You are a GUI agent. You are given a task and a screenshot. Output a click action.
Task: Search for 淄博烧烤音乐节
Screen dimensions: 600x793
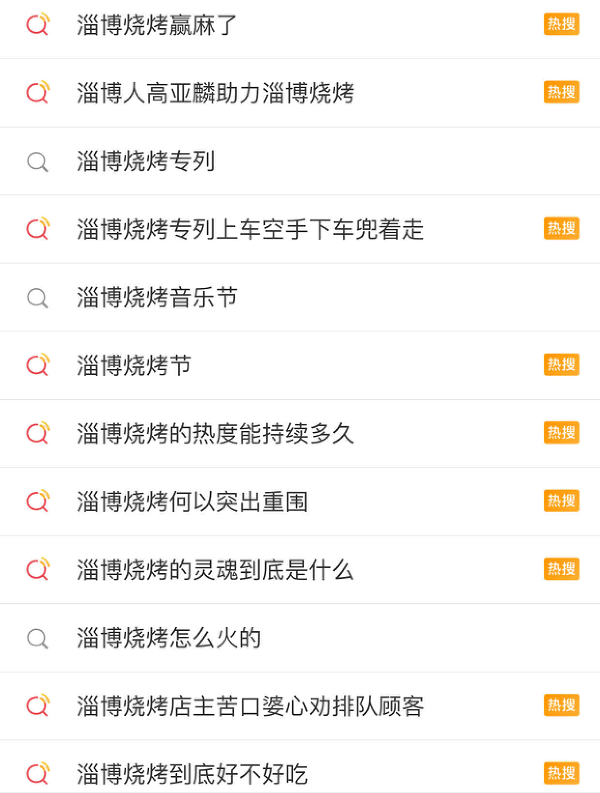[157, 297]
